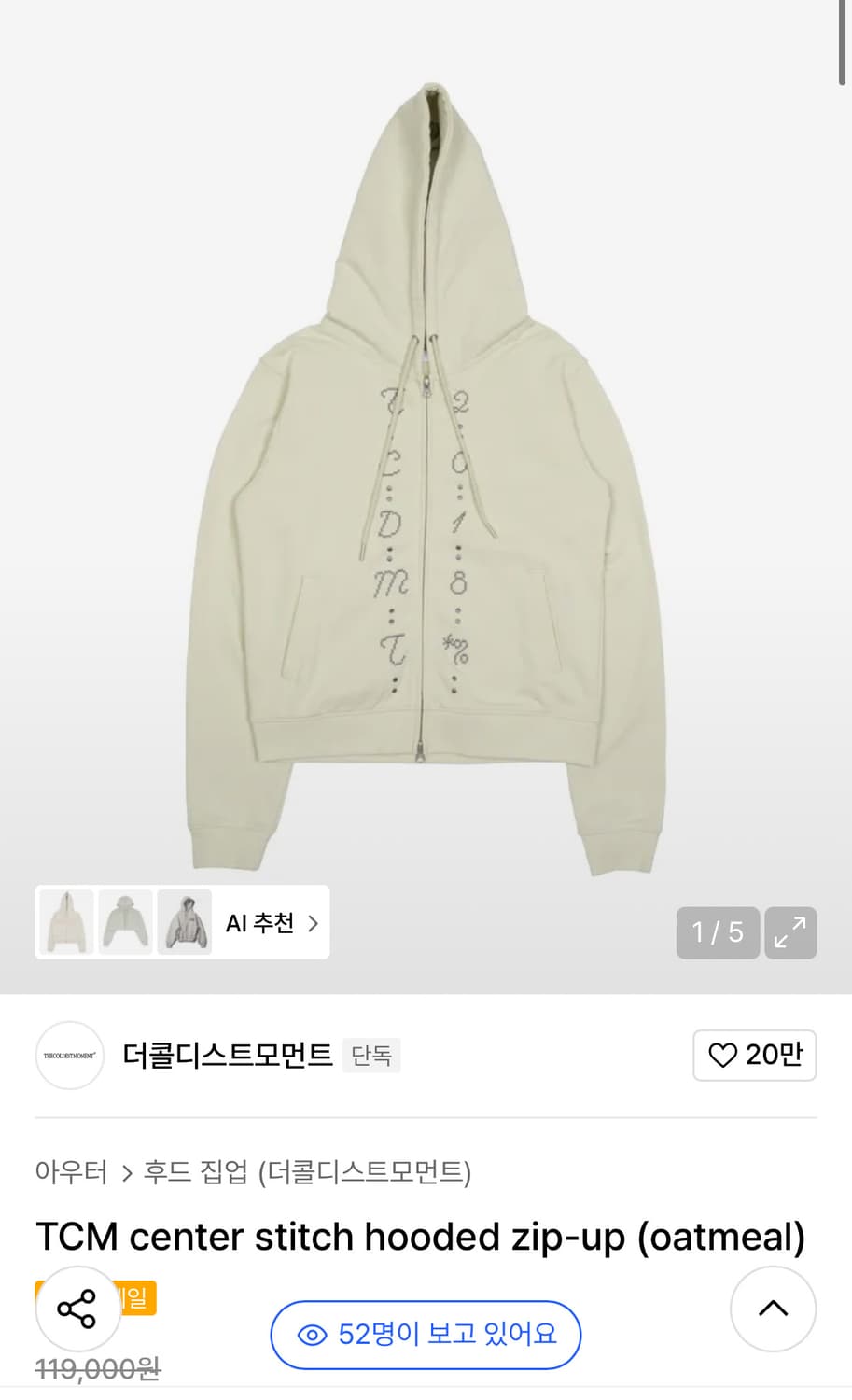Tap the breadcrumb chevron between 아우터 and 후드 집업

(x=125, y=1174)
